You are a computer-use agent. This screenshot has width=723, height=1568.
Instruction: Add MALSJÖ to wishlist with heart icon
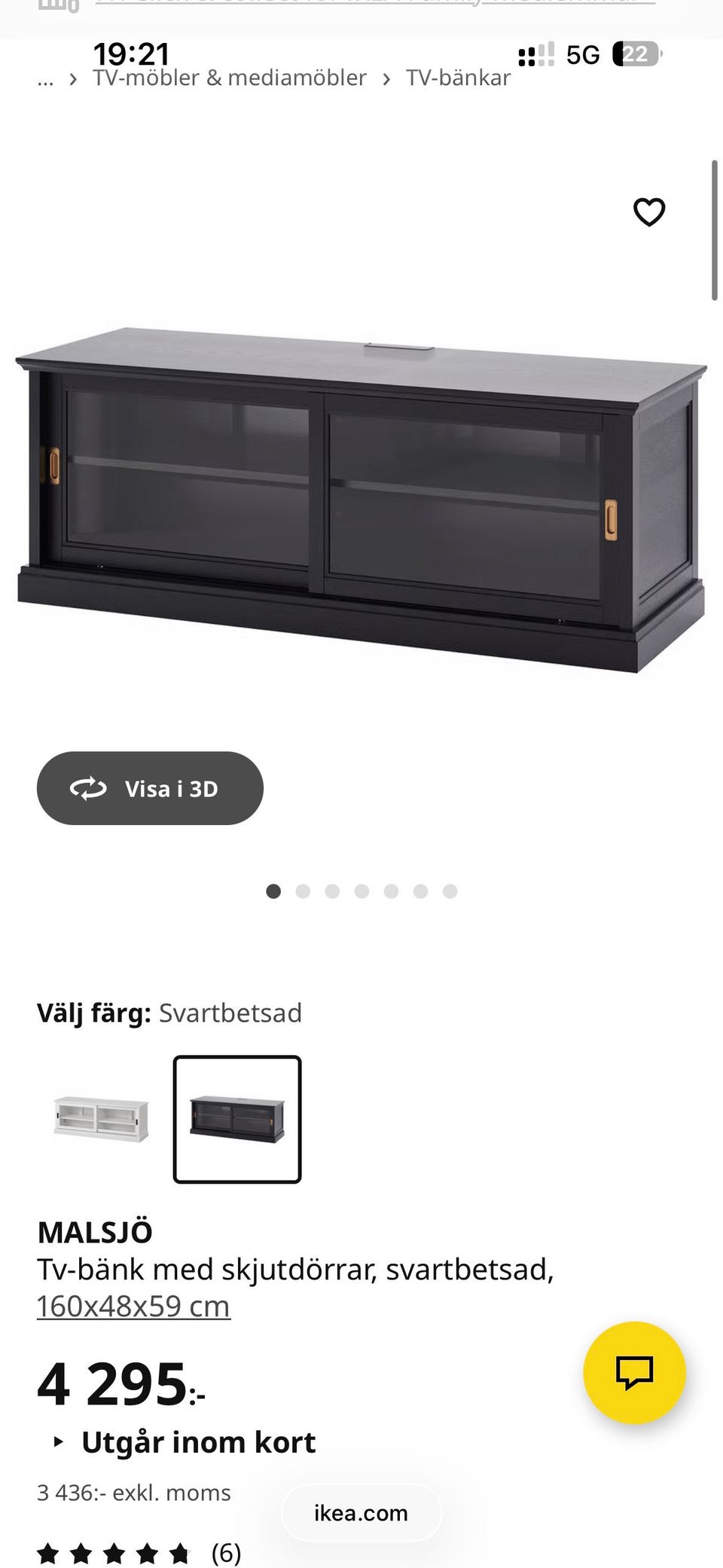pyautogui.click(x=648, y=212)
